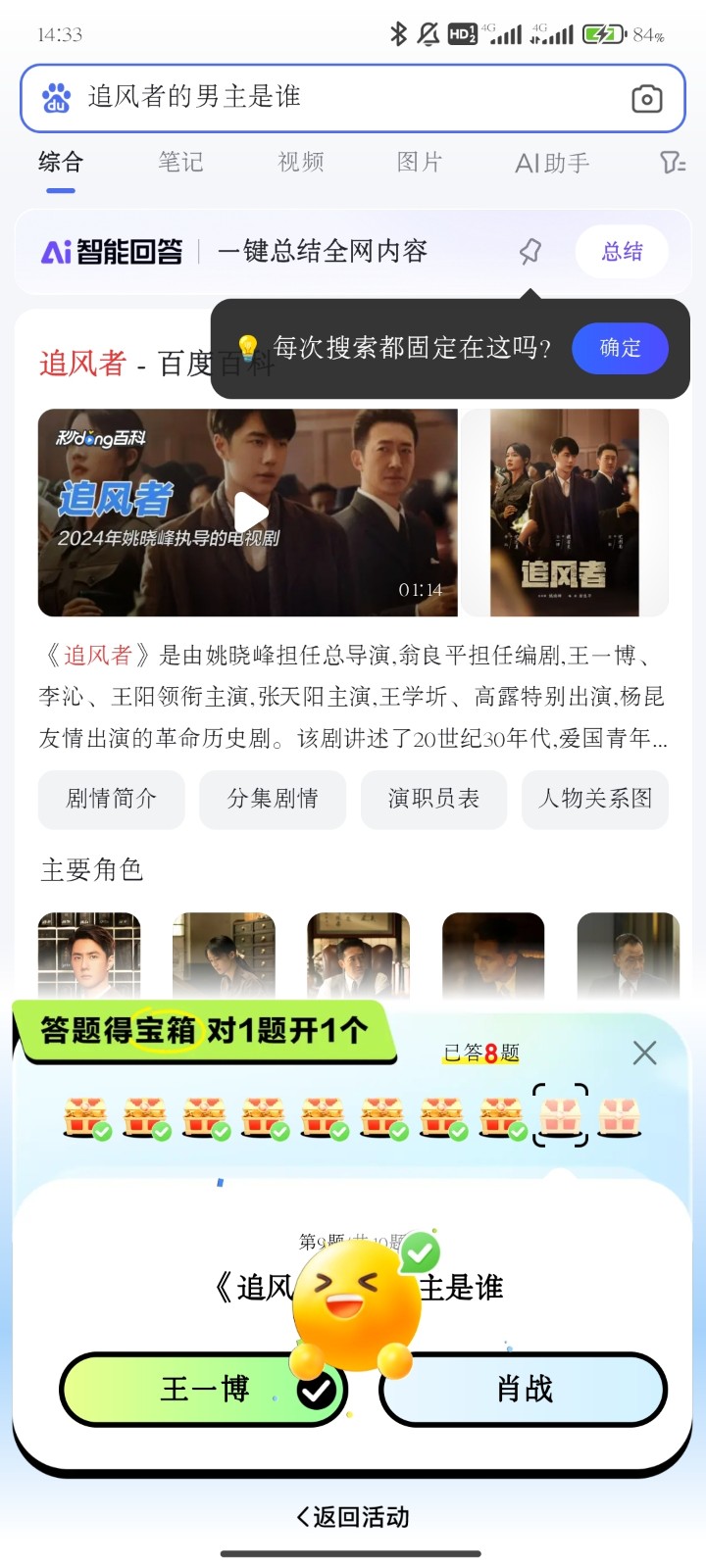Open the filter icon next to AI助手
The width and height of the screenshot is (706, 1568).
[x=672, y=163]
